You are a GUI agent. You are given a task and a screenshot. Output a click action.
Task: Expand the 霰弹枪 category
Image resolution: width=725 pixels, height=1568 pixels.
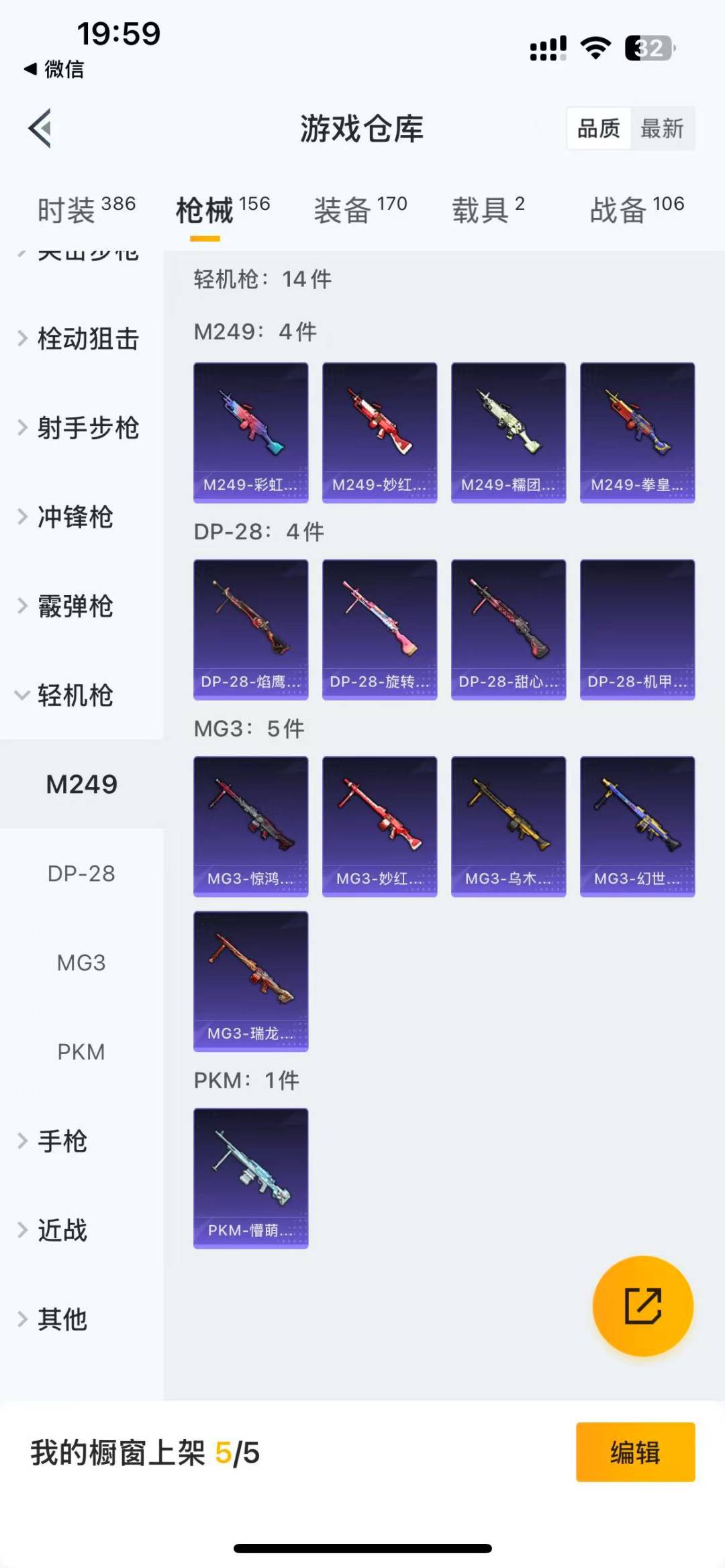pos(74,607)
